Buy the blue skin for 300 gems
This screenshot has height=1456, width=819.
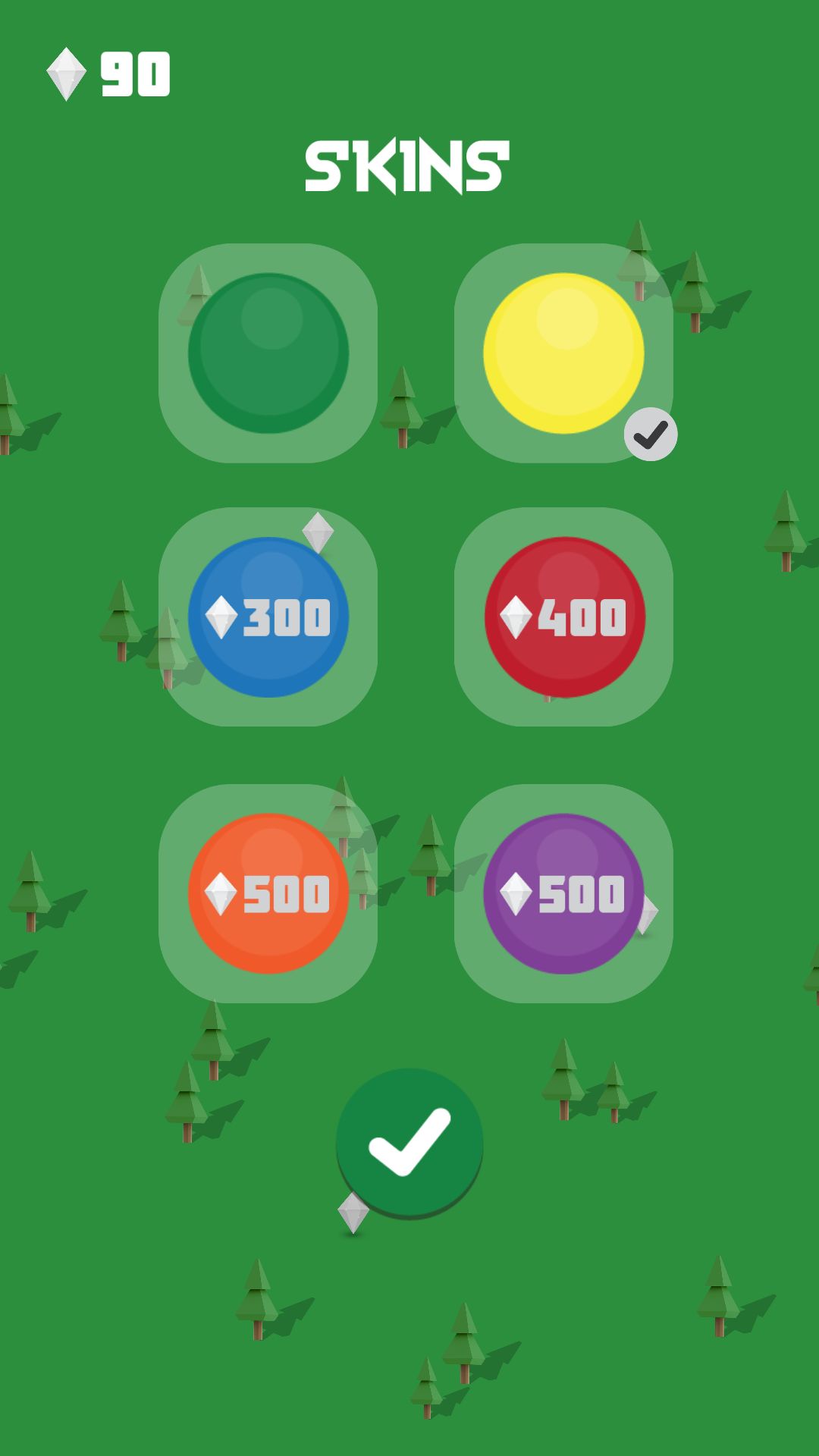pos(268,617)
